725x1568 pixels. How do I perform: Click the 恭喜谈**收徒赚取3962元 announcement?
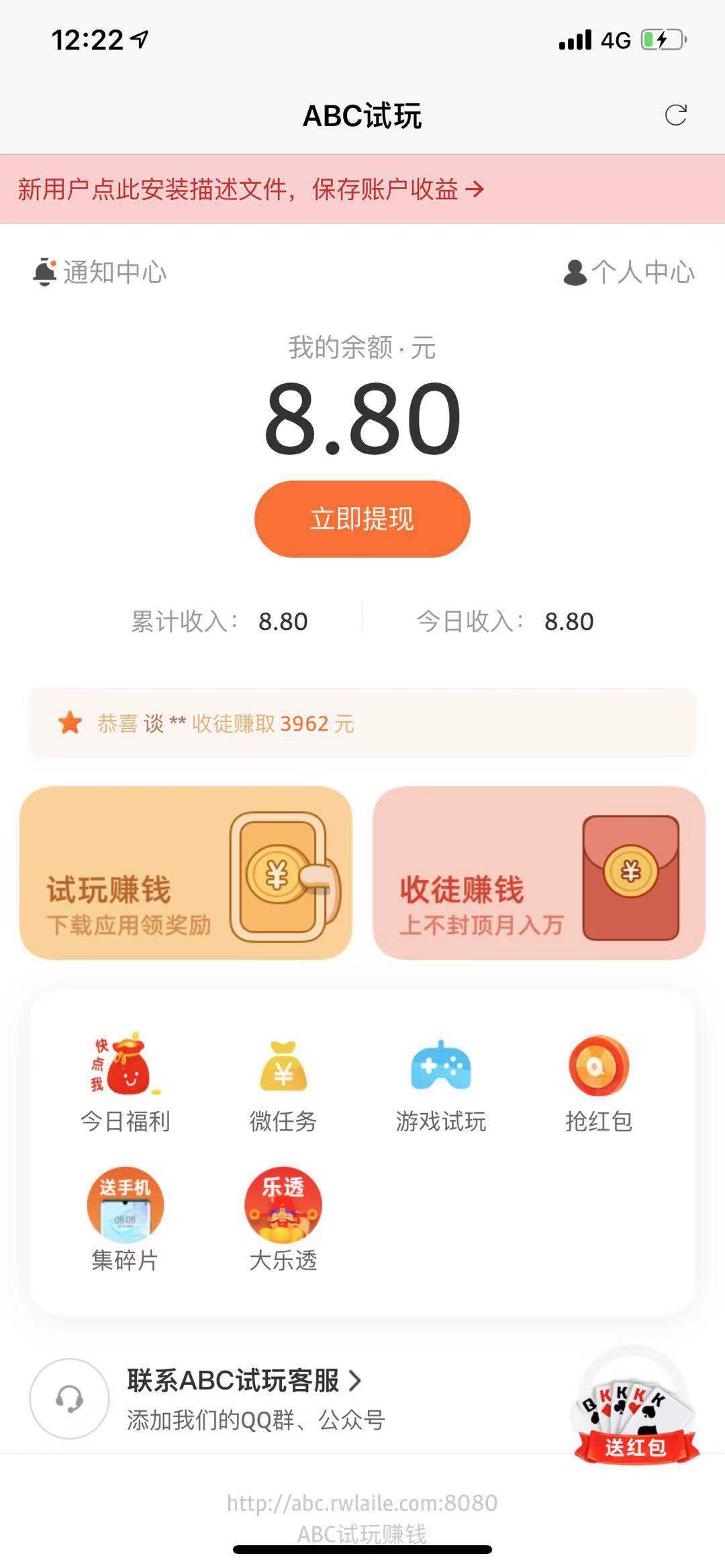click(x=362, y=724)
